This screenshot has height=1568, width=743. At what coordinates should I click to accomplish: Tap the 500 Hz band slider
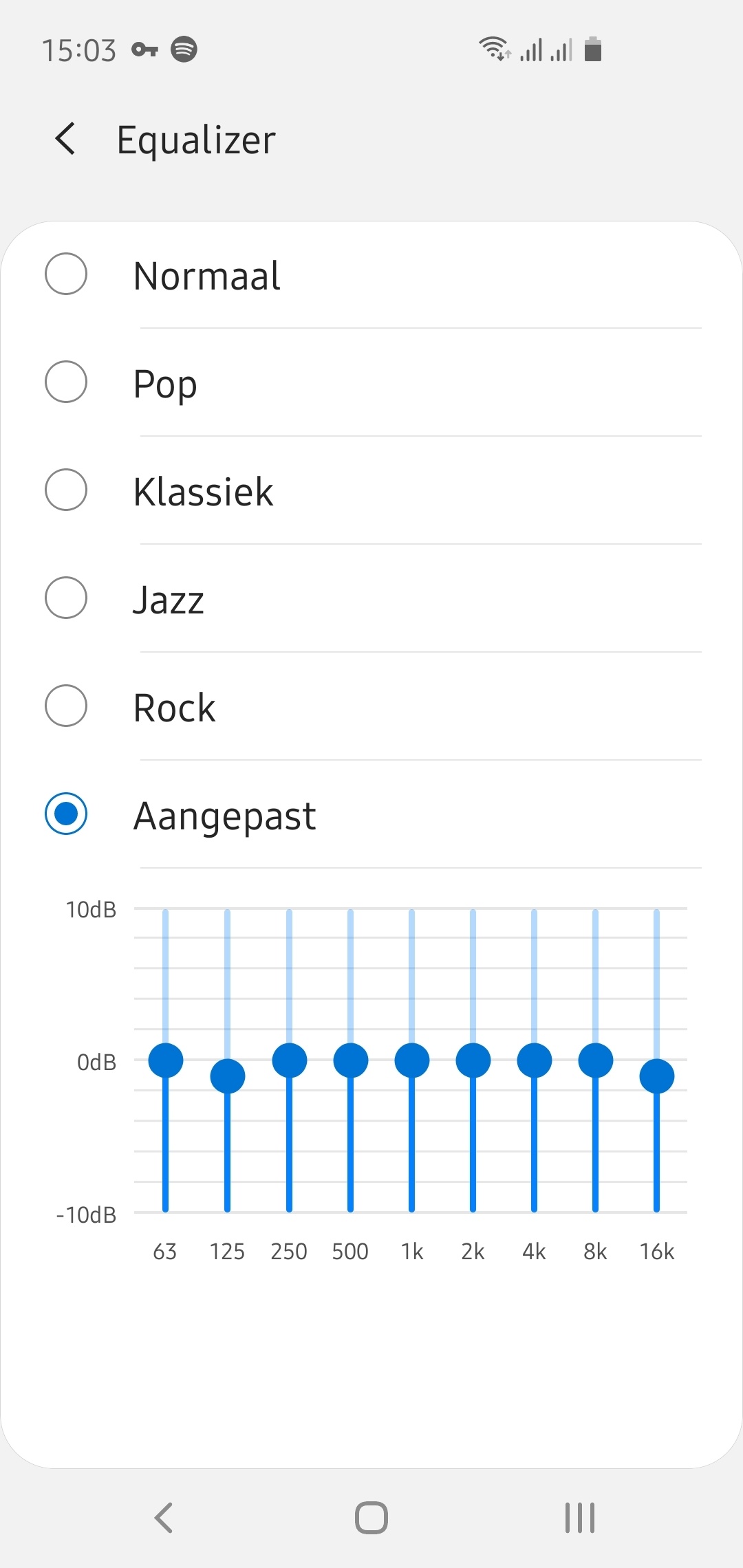[351, 1060]
